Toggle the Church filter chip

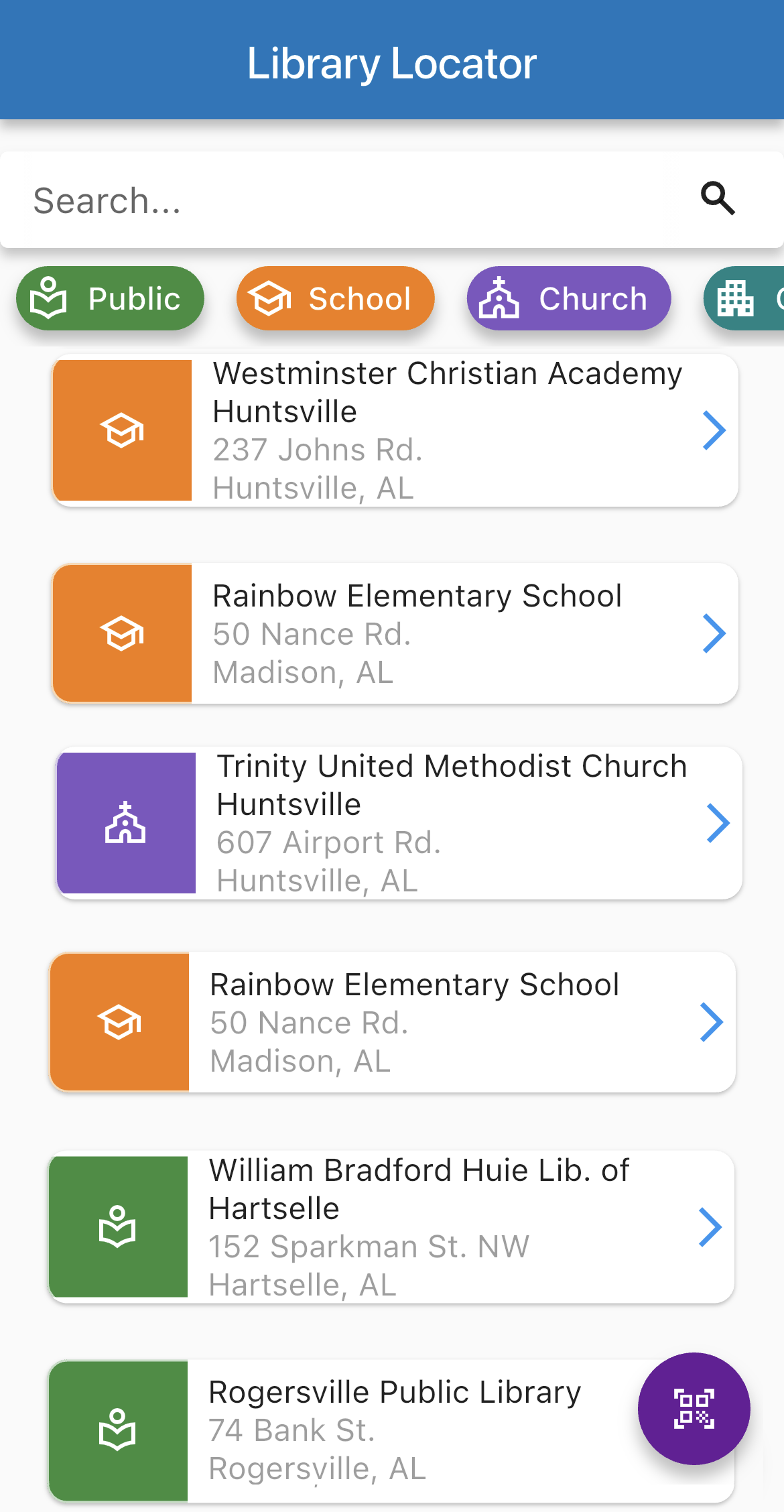click(569, 298)
